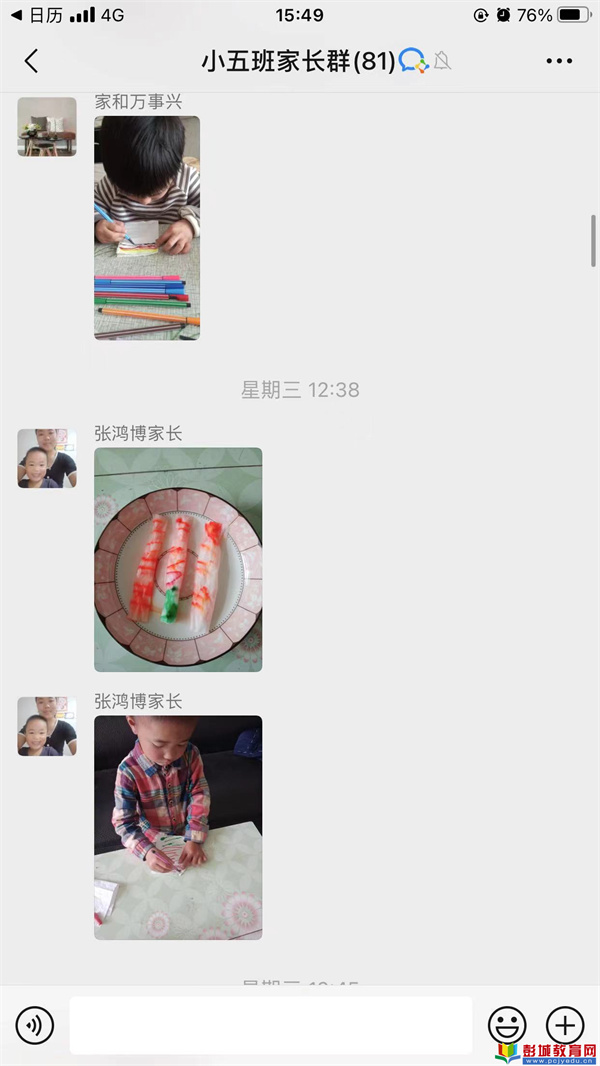Open the plate photo from 张鸿博家长
Image resolution: width=600 pixels, height=1066 pixels.
pos(178,560)
